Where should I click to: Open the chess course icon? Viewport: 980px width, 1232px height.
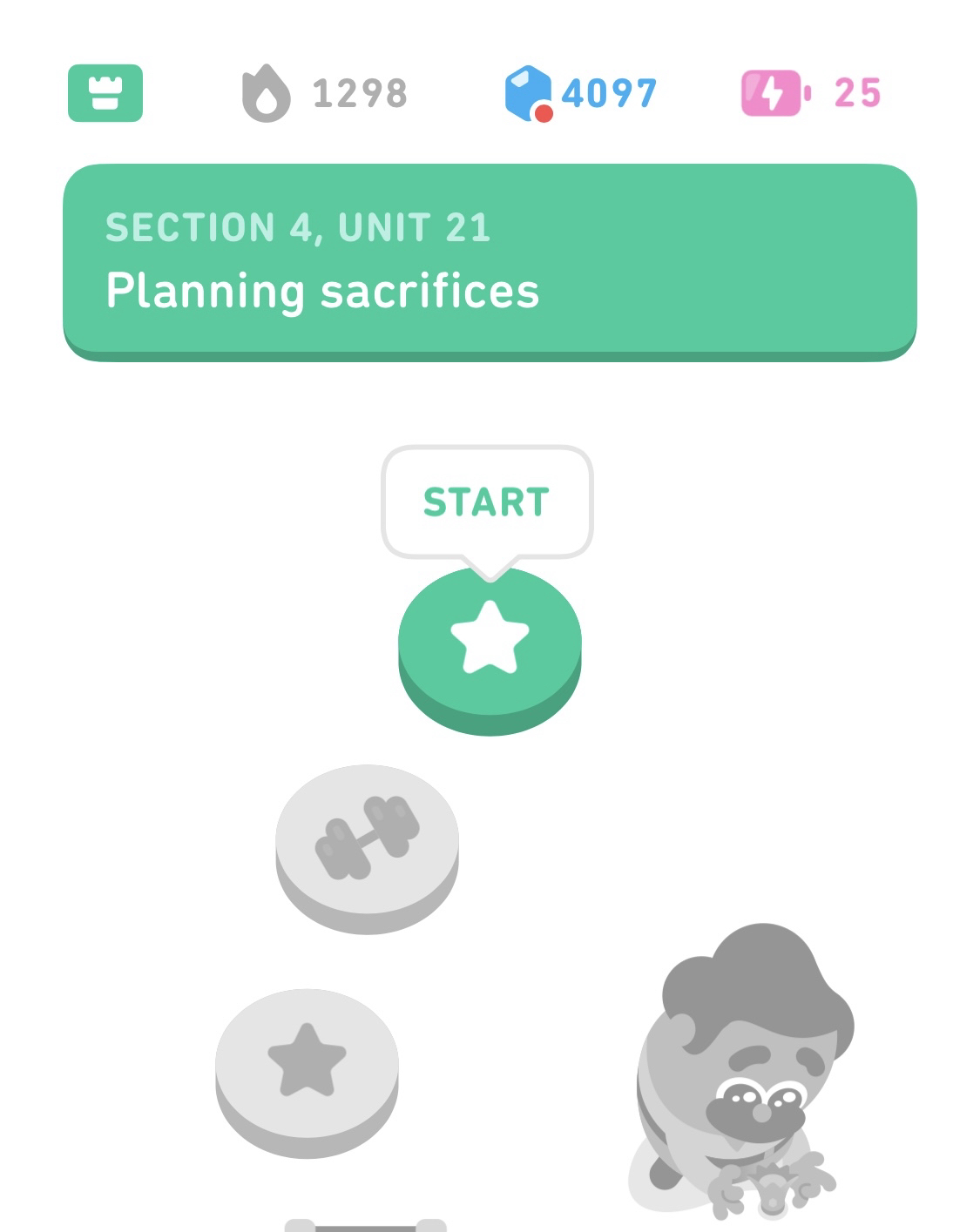click(x=105, y=93)
